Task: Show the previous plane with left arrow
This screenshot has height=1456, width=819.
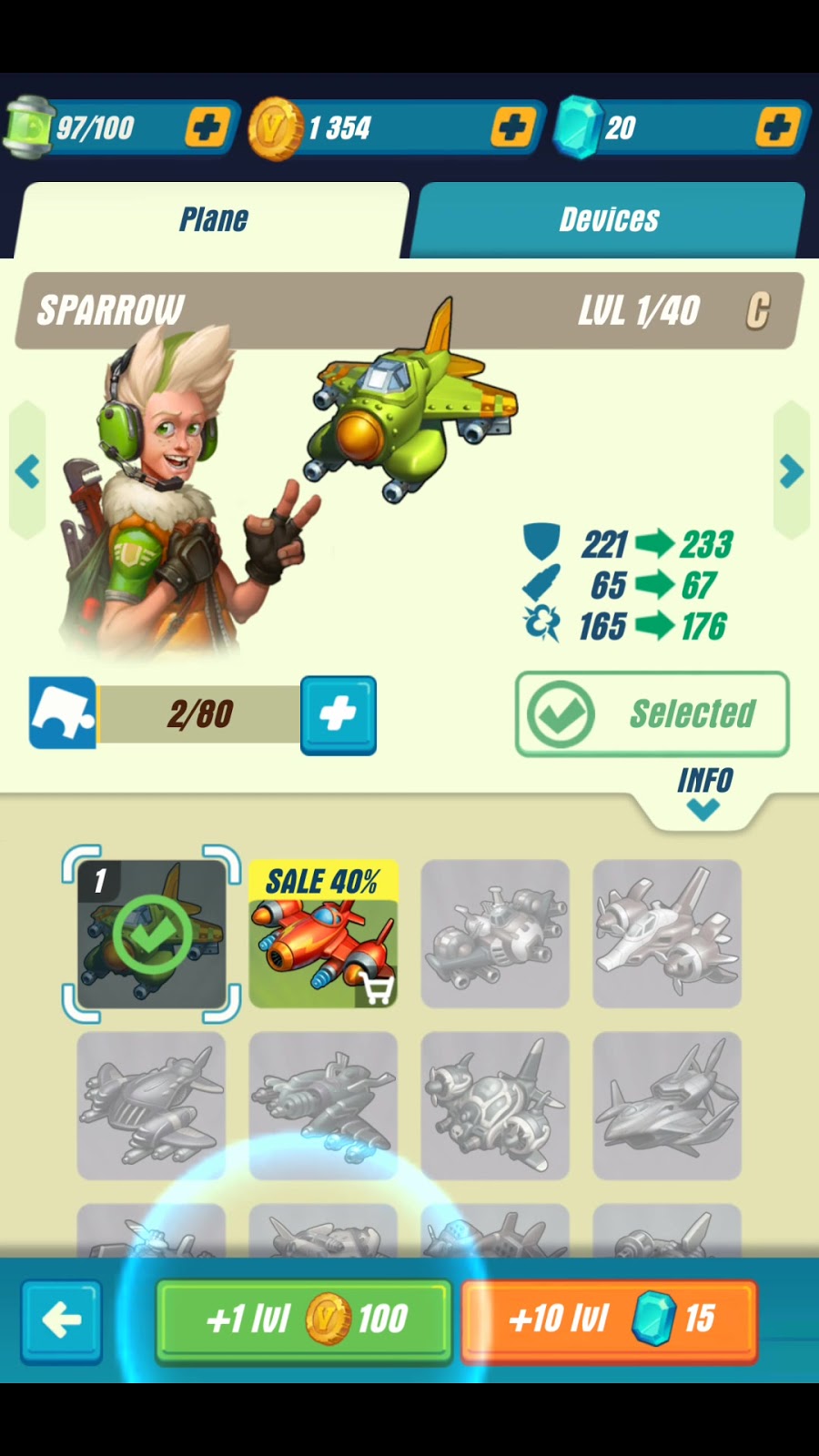Action: pos(27,471)
